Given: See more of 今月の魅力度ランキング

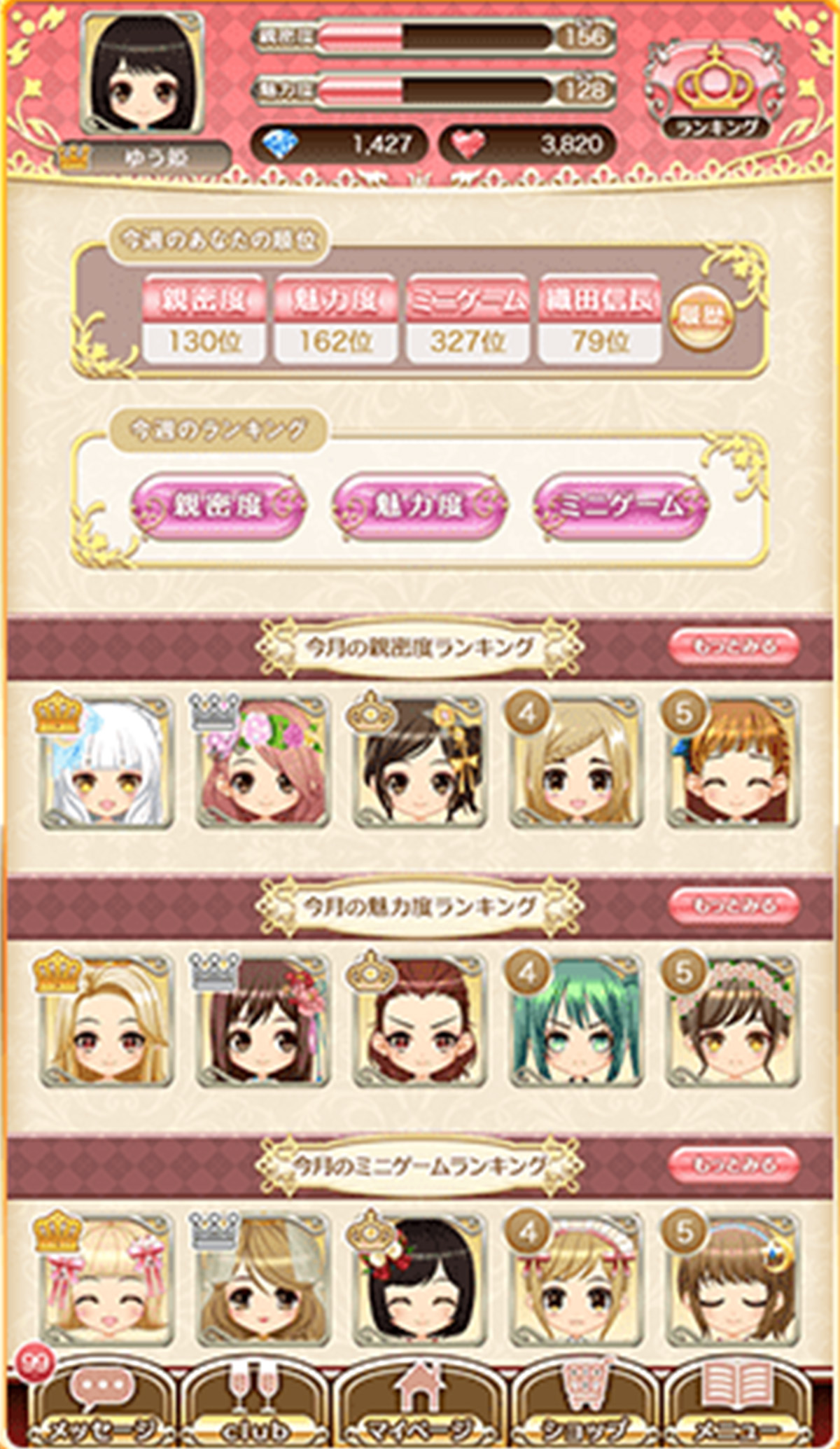Looking at the screenshot, I should click(734, 906).
